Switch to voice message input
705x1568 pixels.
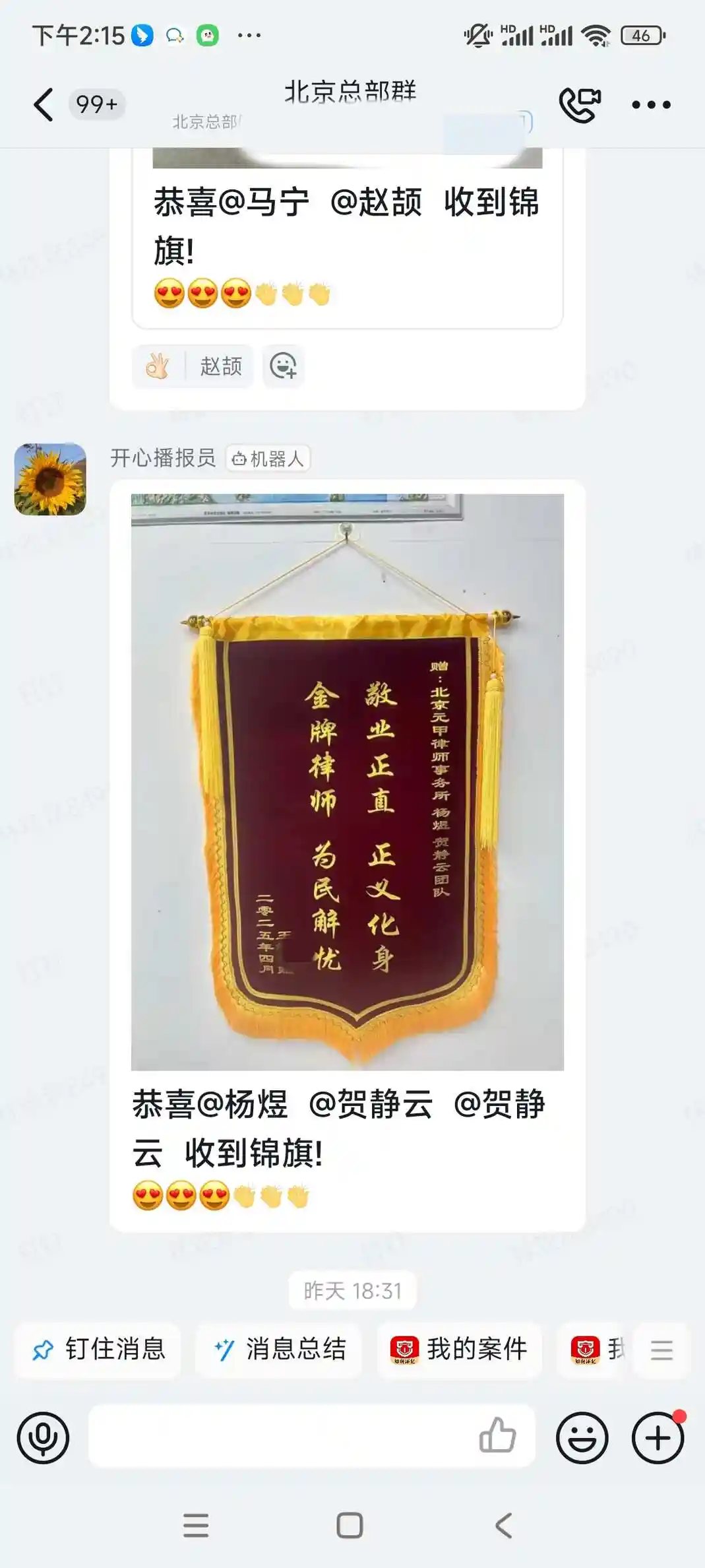(44, 1437)
